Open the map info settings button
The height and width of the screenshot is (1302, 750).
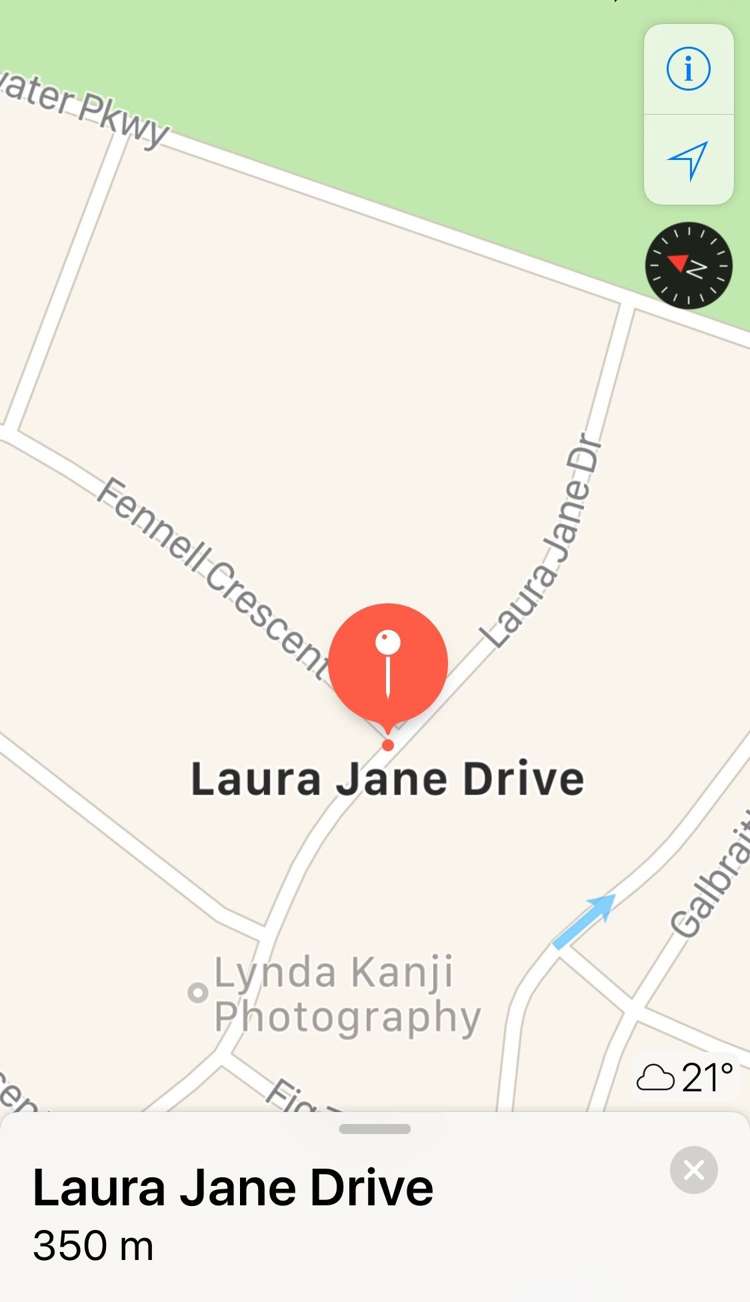688,70
